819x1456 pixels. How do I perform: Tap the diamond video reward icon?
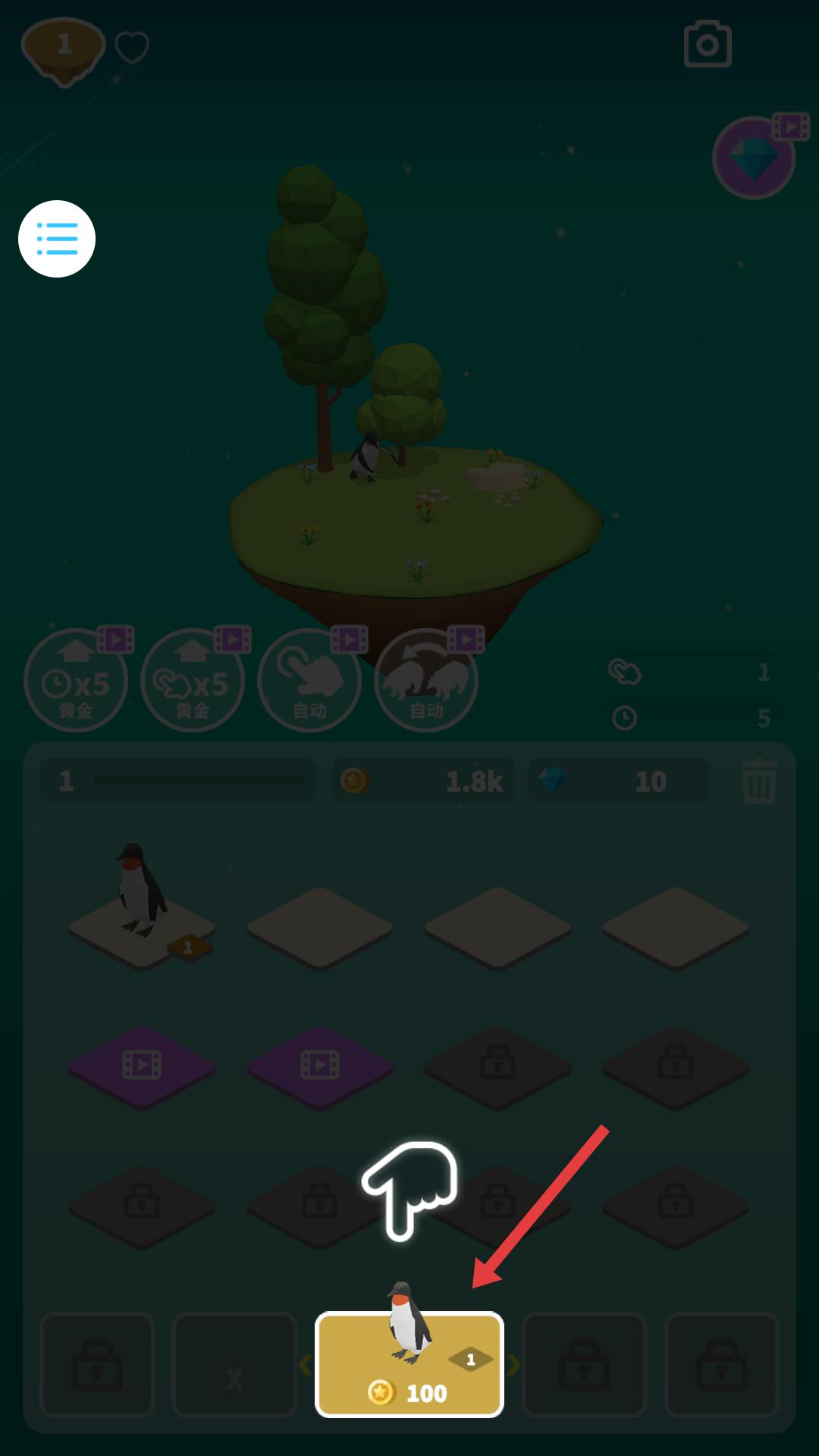point(755,158)
